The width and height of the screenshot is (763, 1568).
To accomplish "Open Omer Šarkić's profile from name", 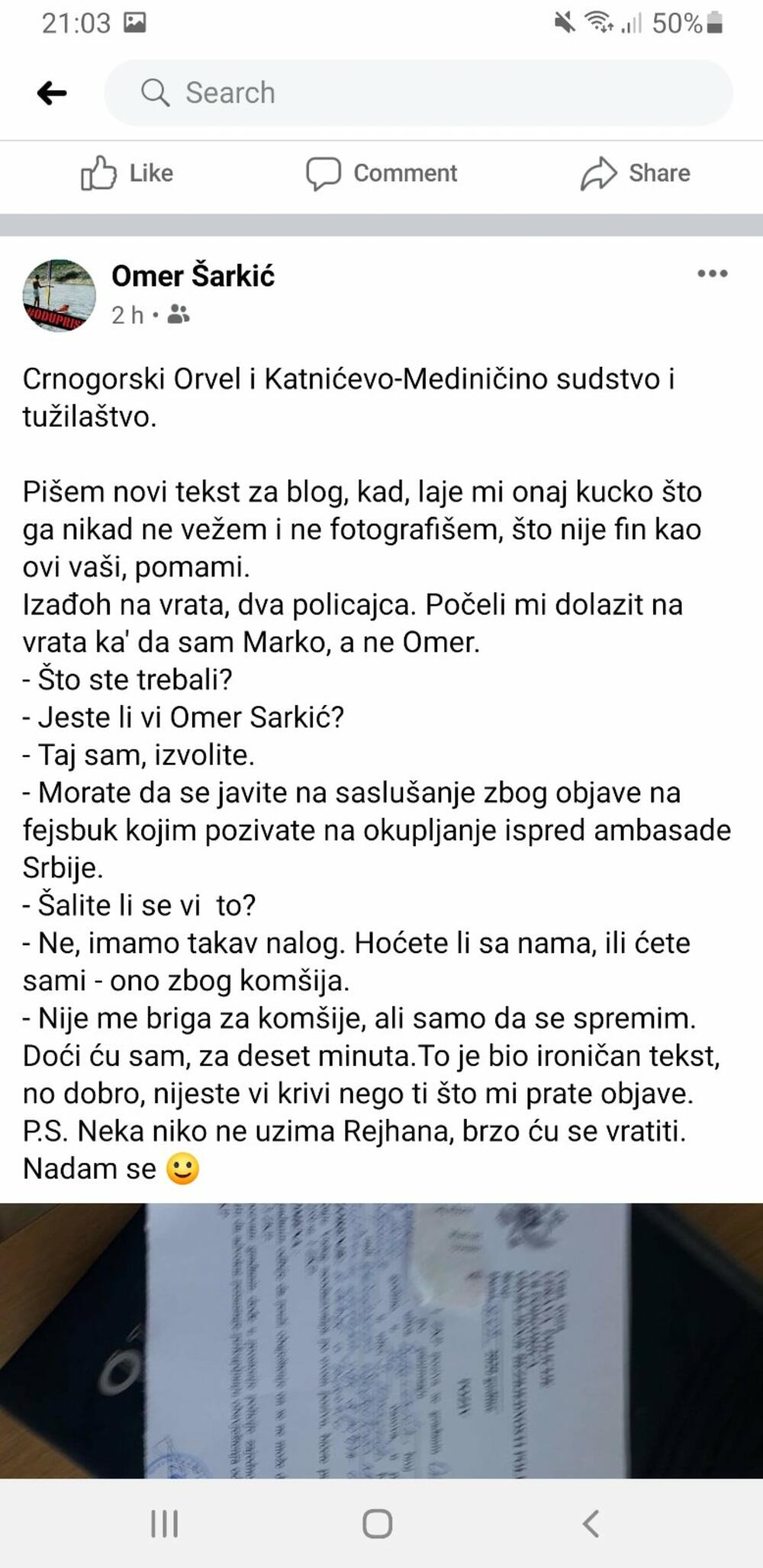I will [x=193, y=276].
